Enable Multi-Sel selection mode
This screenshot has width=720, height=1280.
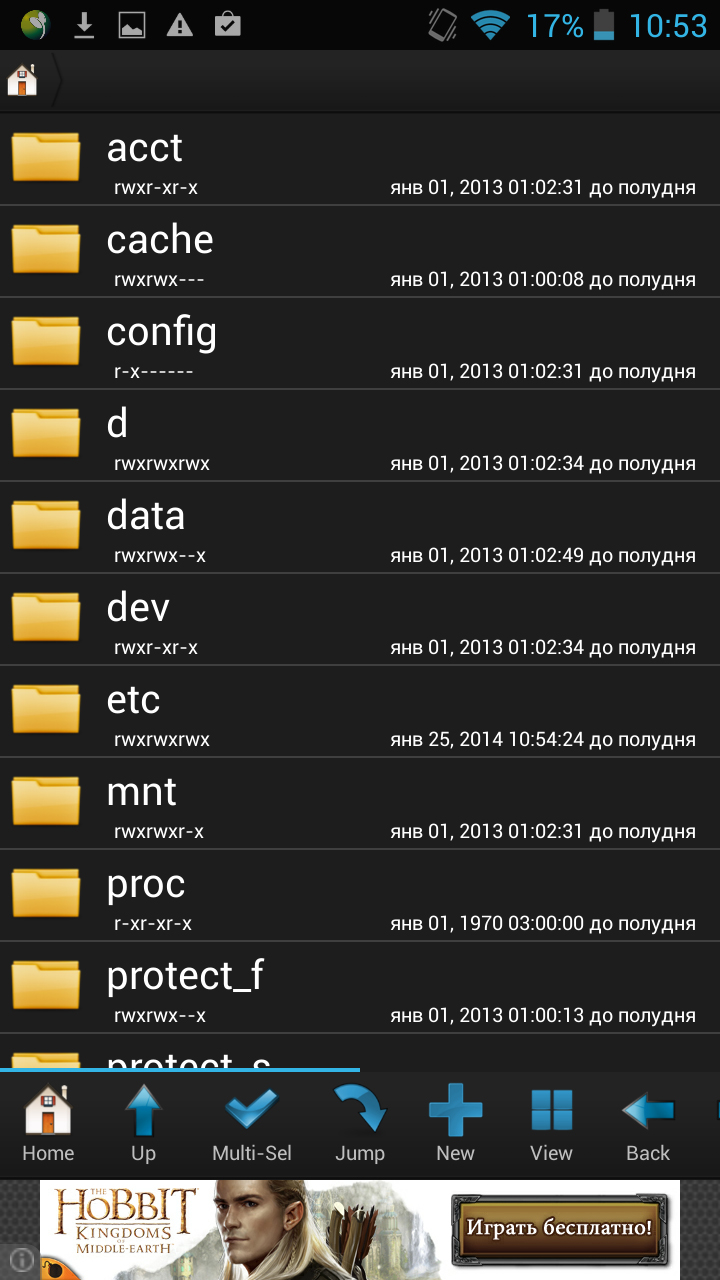click(x=252, y=1124)
